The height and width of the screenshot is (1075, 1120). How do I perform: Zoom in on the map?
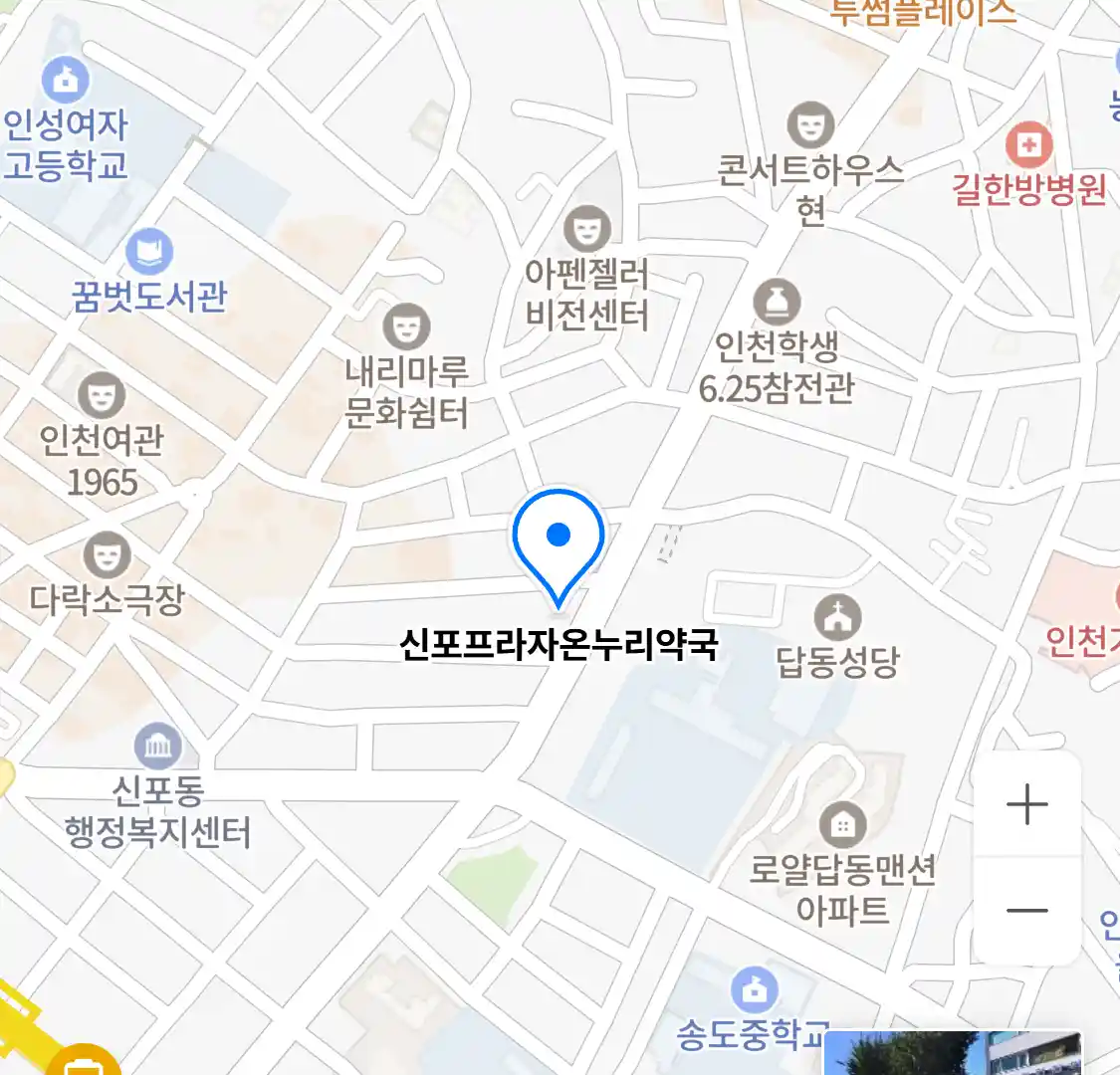(1026, 804)
